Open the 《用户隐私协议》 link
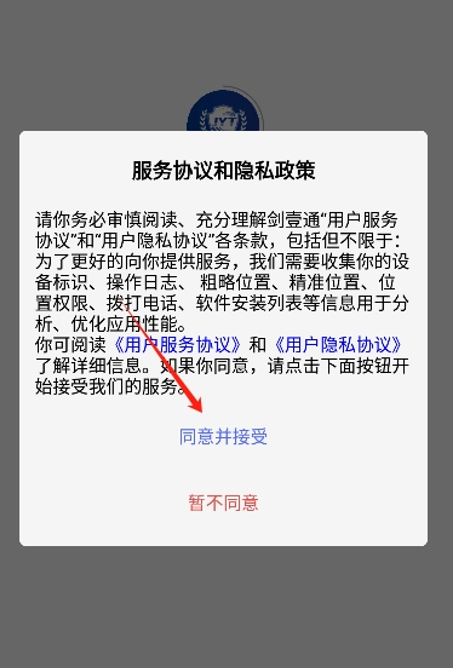Screen dimensions: 453x668 pos(337,345)
